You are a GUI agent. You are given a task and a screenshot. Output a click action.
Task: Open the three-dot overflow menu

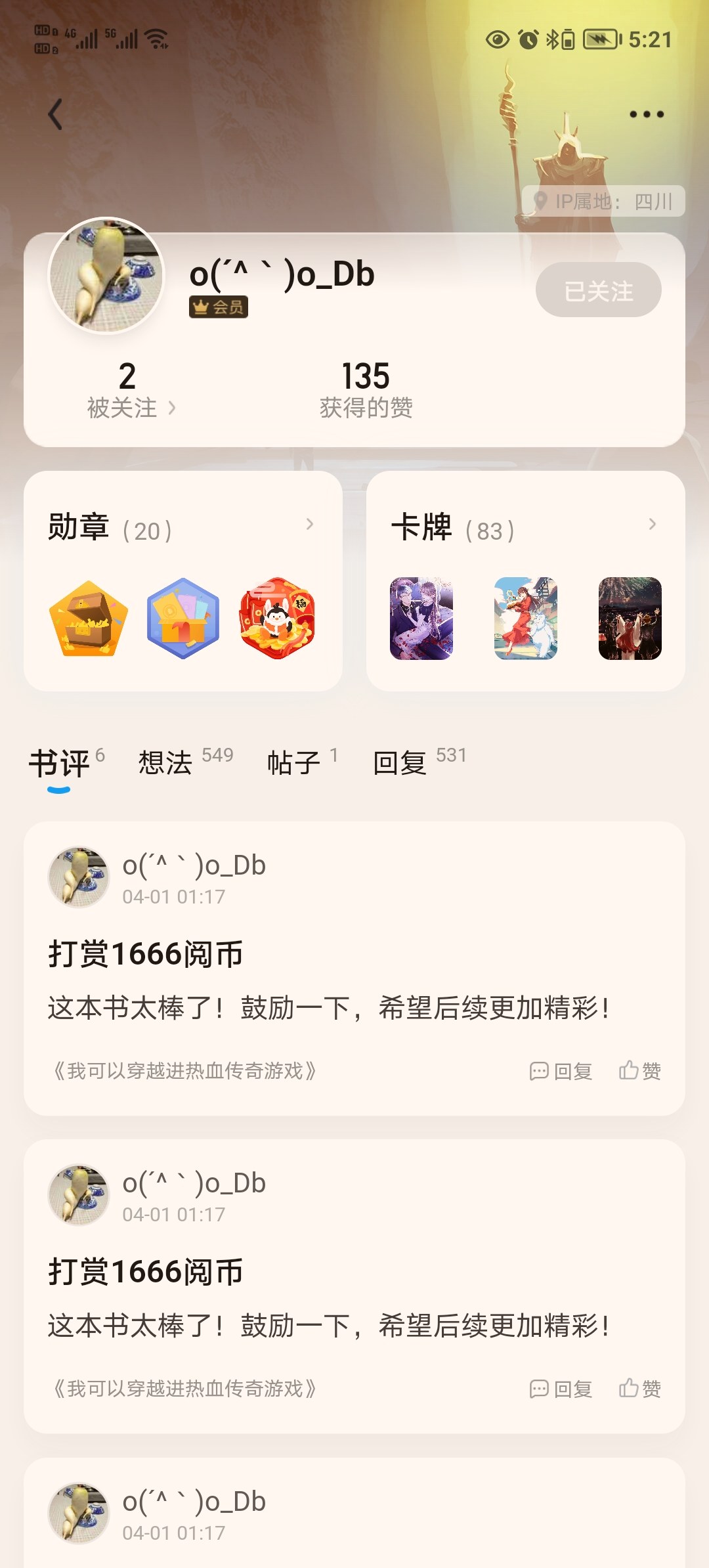[646, 114]
